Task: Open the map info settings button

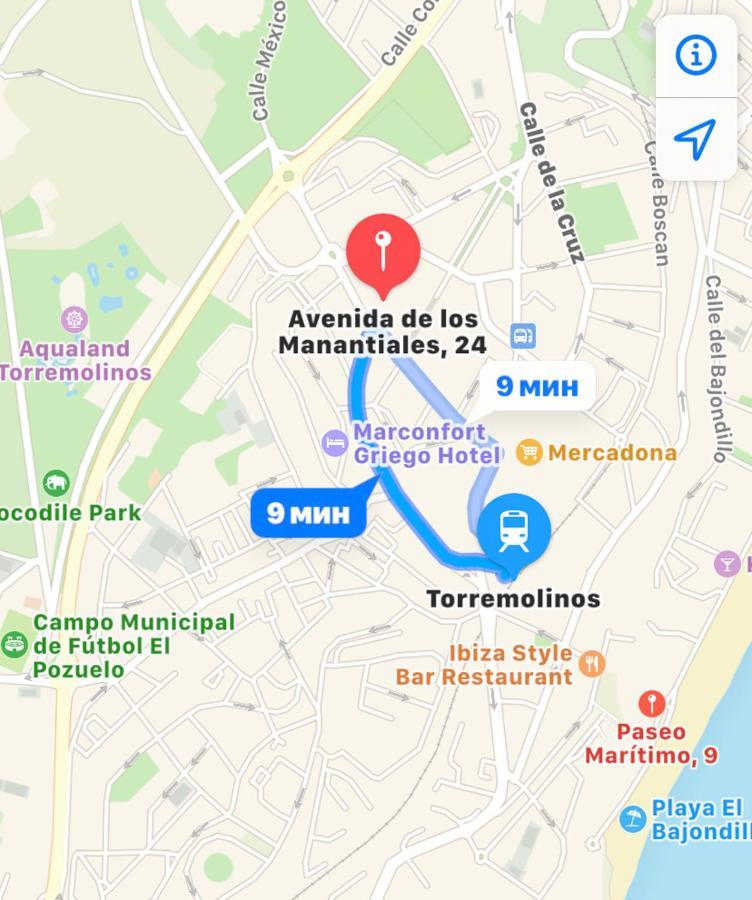Action: [696, 56]
